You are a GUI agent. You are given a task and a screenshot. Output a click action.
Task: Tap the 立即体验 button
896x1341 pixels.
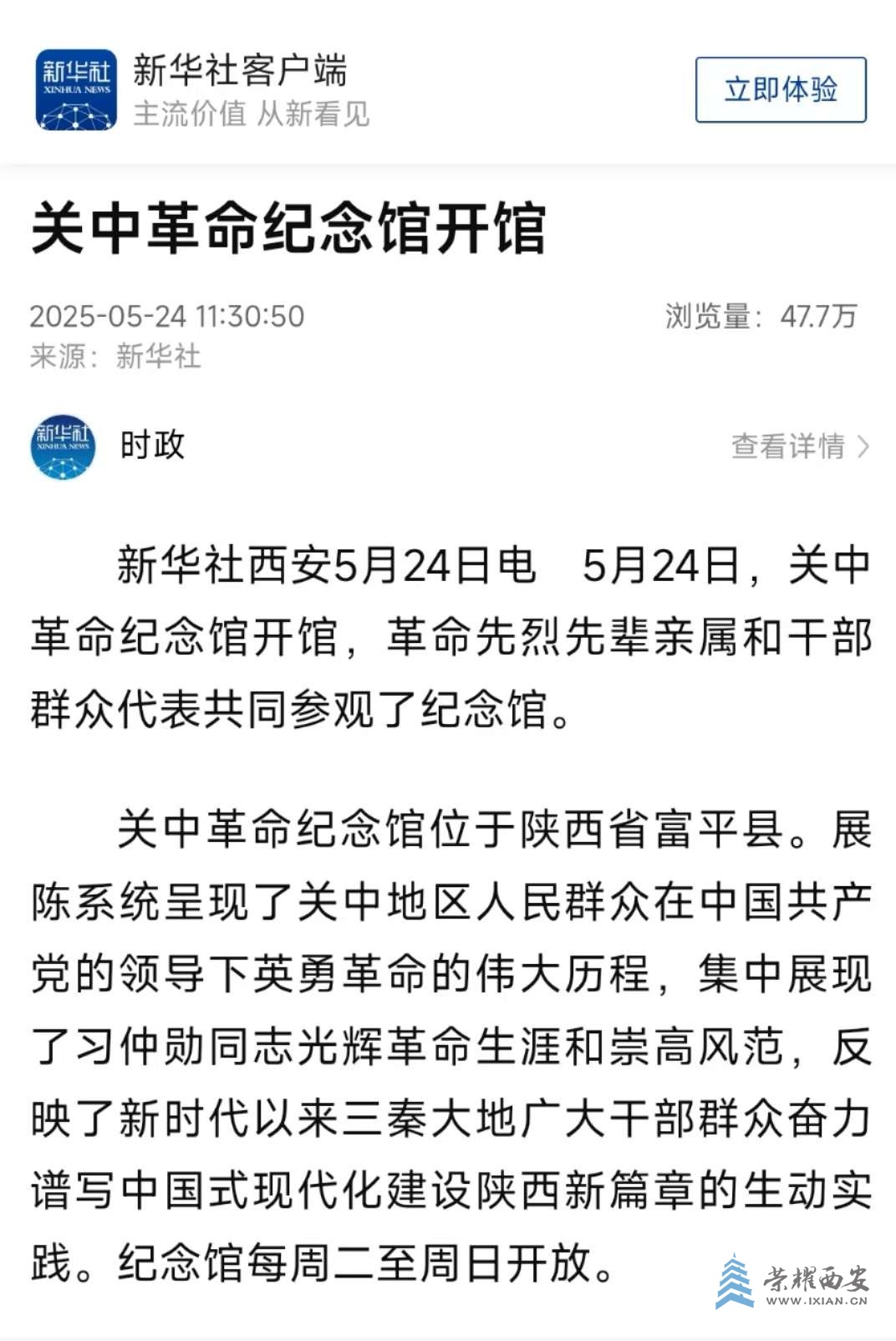(780, 89)
